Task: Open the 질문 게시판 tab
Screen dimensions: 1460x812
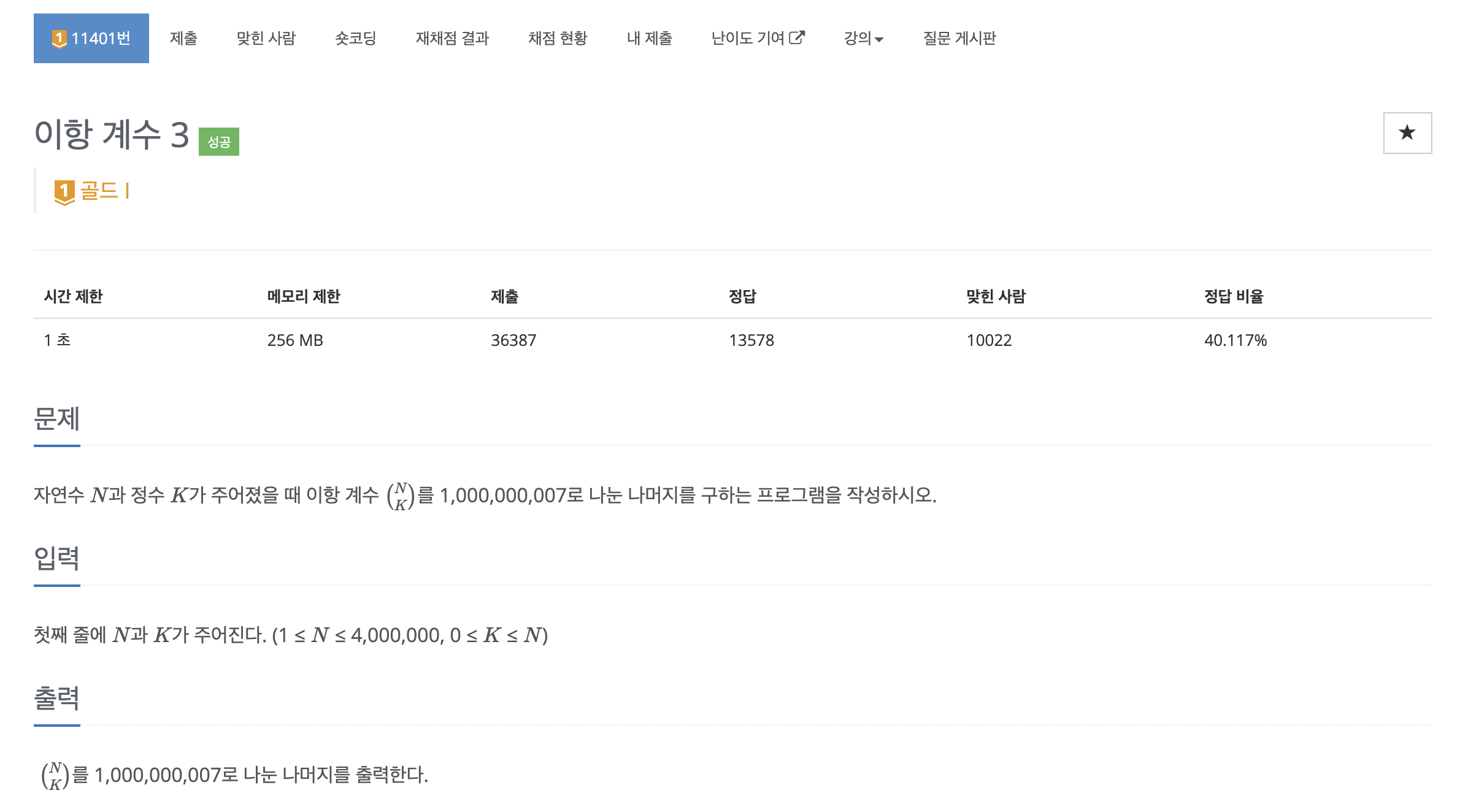Action: click(959, 38)
